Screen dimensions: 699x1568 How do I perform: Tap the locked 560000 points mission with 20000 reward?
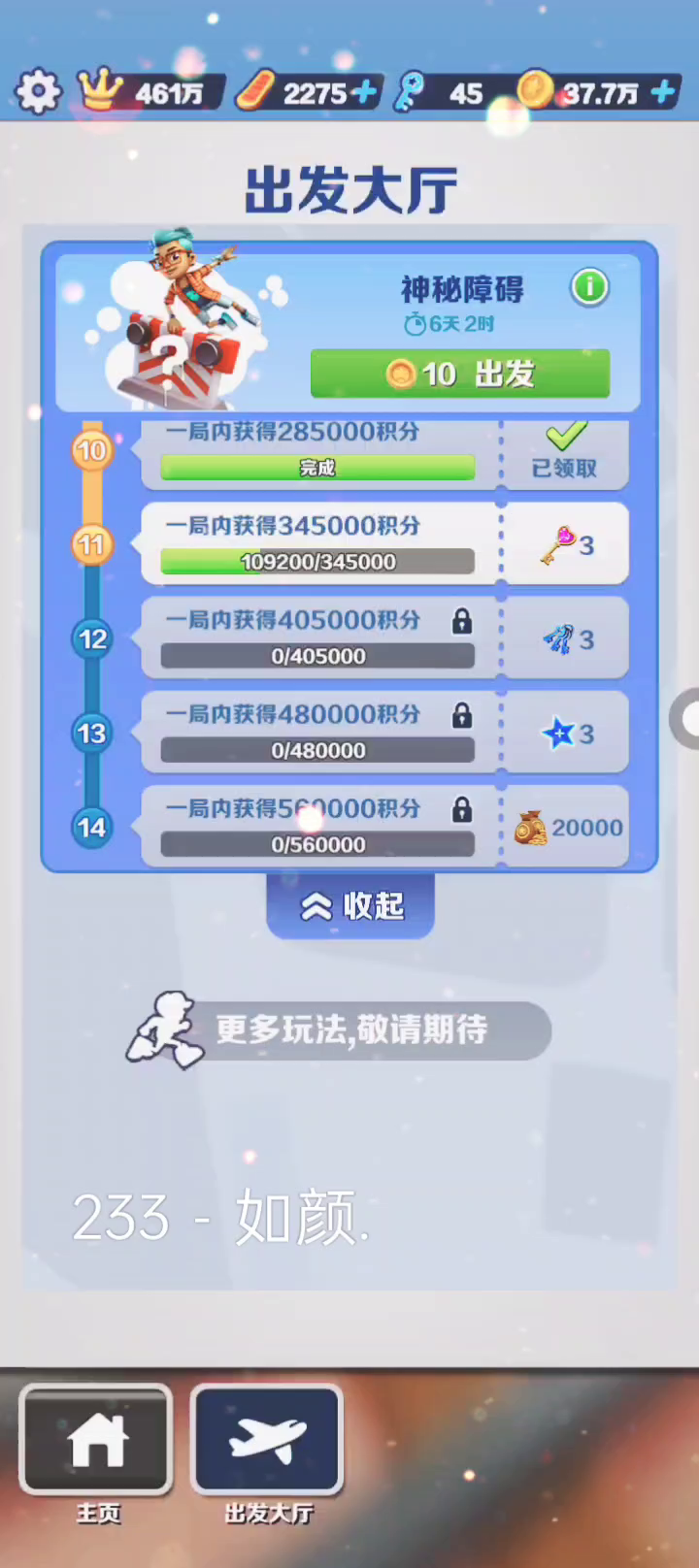tap(384, 826)
